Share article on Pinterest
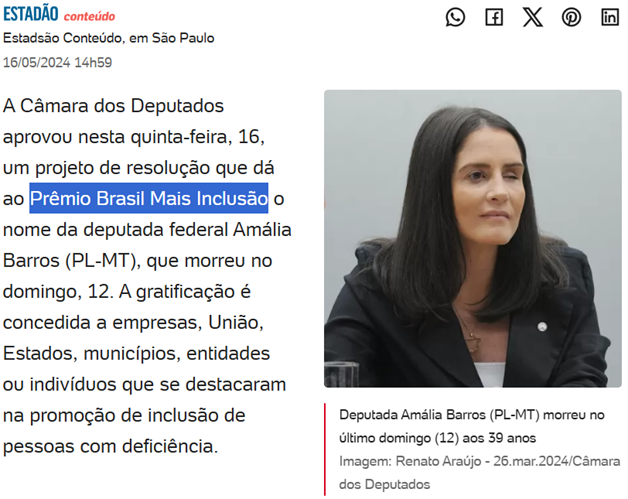This screenshot has height=499, width=628. pyautogui.click(x=571, y=16)
